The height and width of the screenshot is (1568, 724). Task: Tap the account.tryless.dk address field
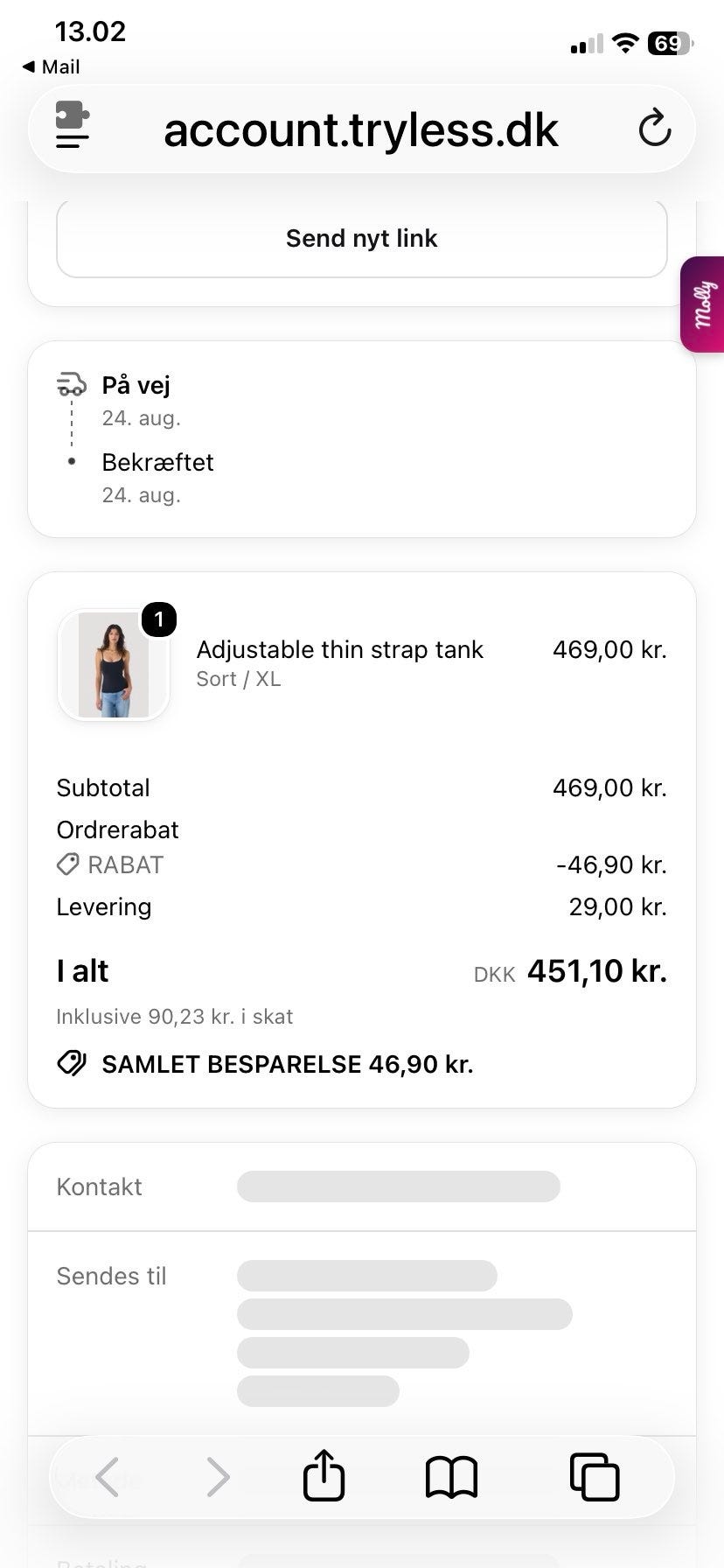coord(361,129)
